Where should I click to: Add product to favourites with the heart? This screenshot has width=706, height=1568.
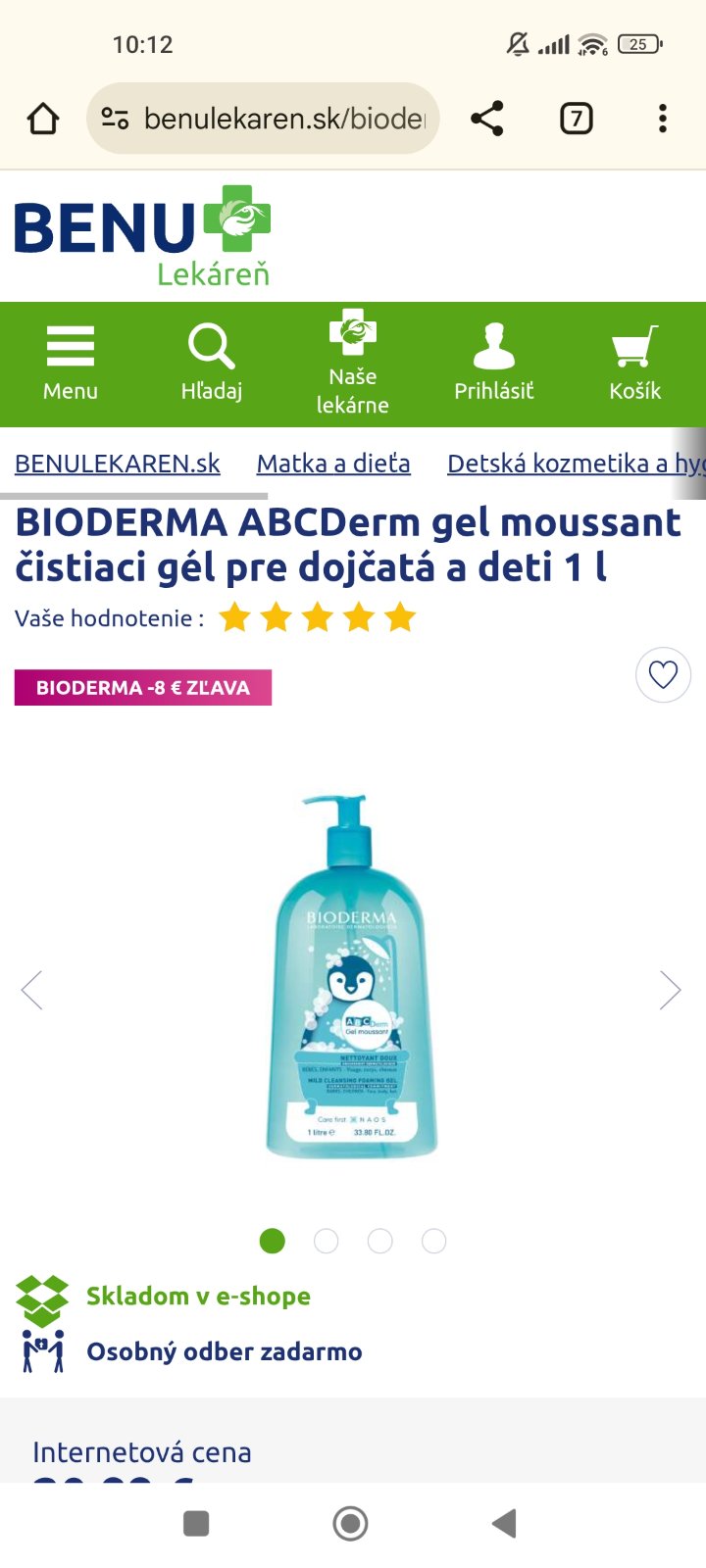point(663,675)
